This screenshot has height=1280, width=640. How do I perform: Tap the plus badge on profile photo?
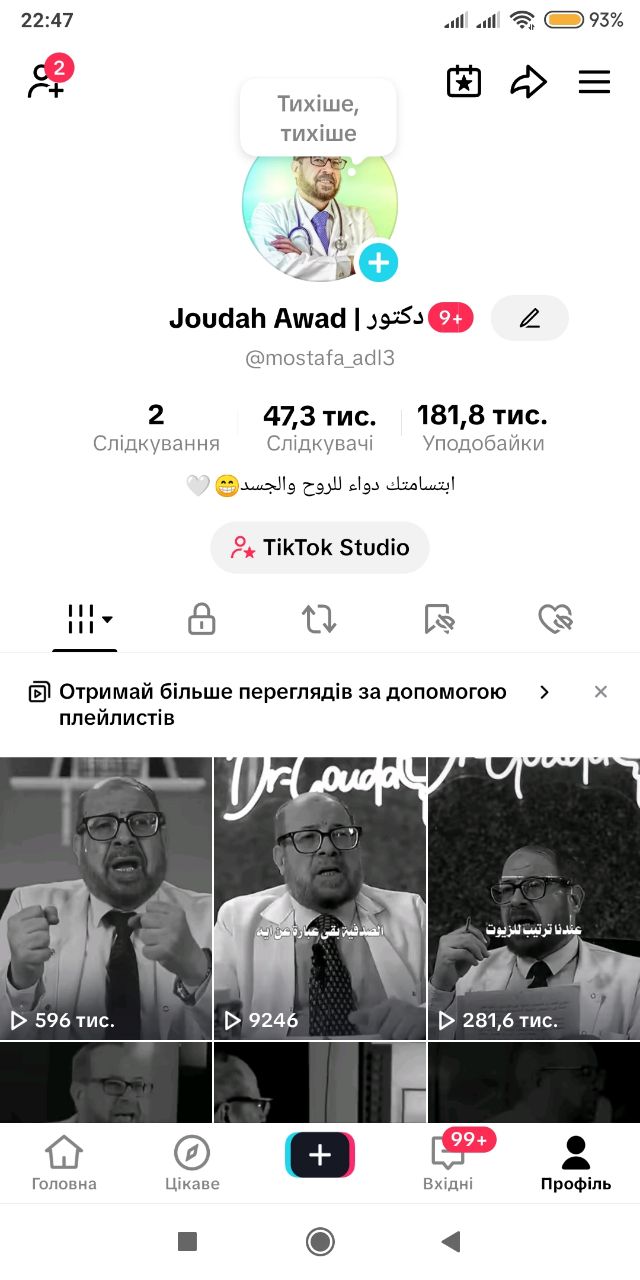click(378, 262)
